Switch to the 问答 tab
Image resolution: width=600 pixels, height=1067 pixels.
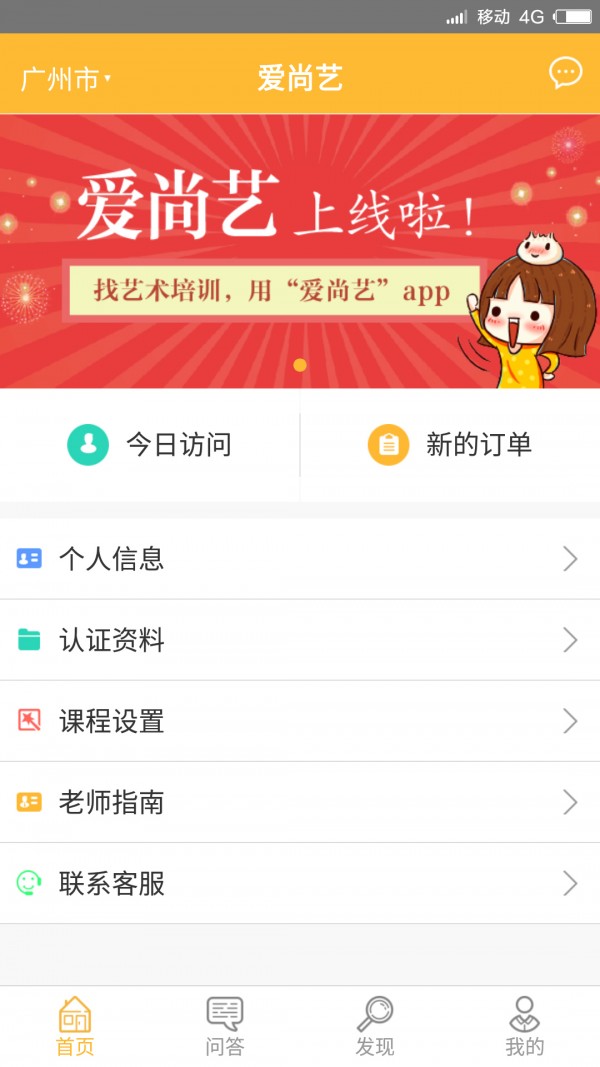[x=225, y=1027]
